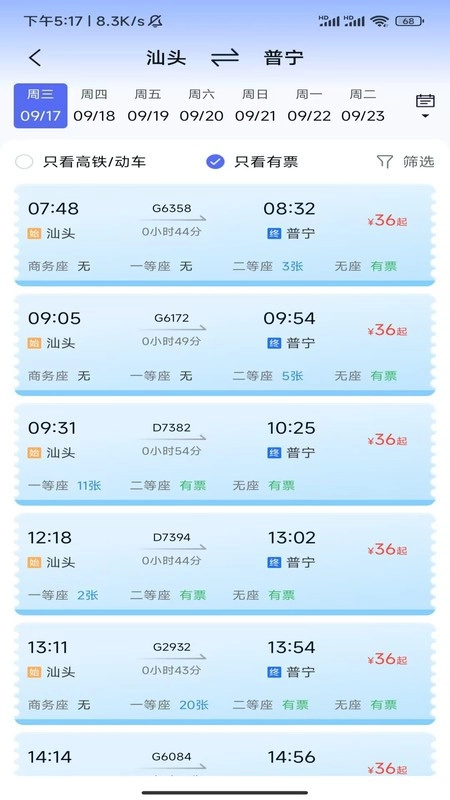Enable the 只看高铁/动车 filter
This screenshot has height=800, width=450.
81,162
